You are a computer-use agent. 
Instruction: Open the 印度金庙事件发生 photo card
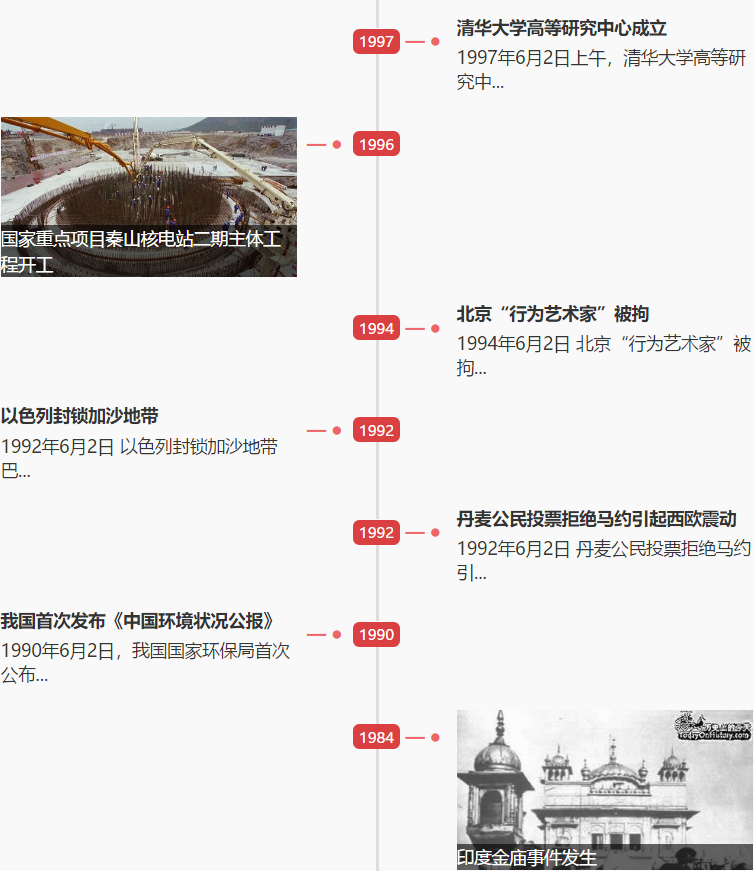604,788
